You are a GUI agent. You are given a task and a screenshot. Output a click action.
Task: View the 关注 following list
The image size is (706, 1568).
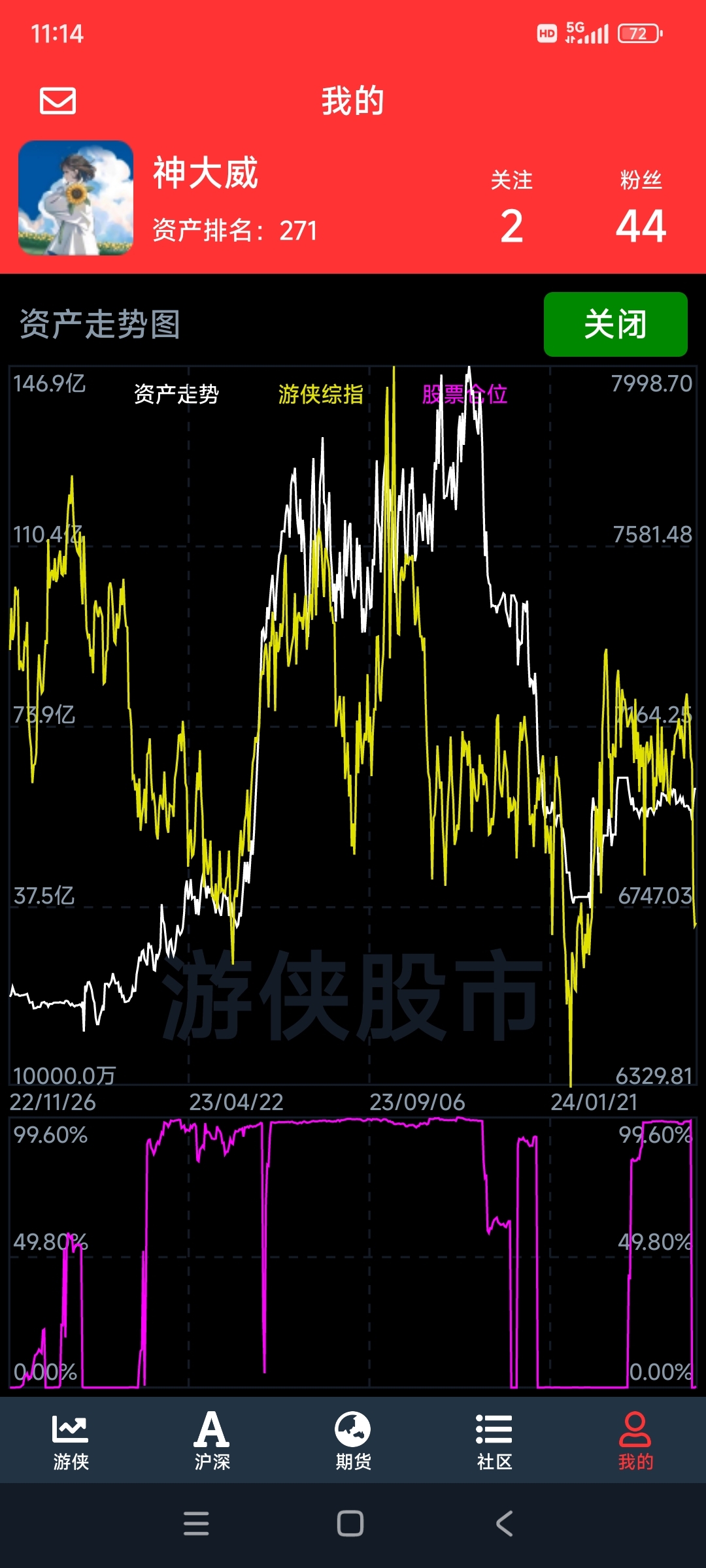point(512,208)
